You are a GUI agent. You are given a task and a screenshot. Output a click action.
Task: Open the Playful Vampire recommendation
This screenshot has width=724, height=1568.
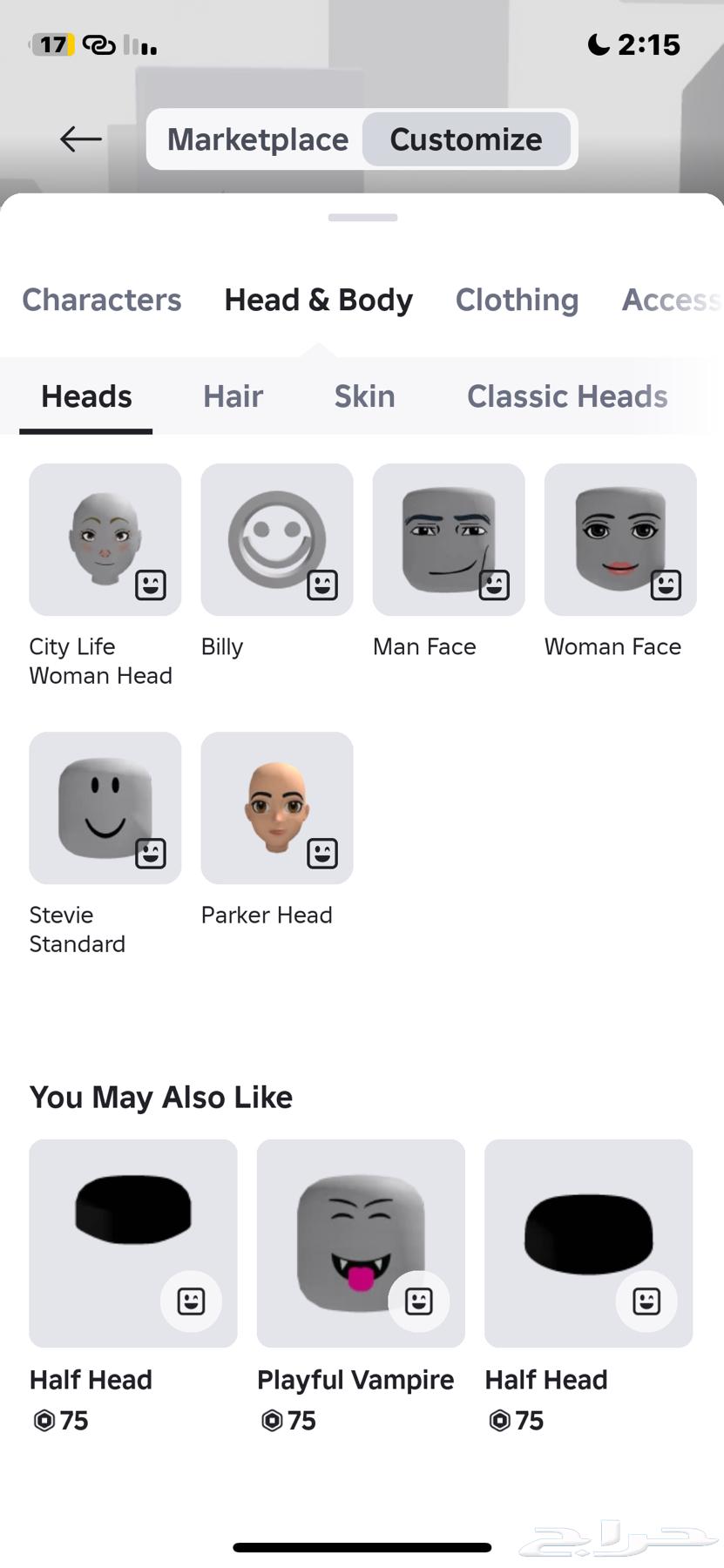(361, 1244)
